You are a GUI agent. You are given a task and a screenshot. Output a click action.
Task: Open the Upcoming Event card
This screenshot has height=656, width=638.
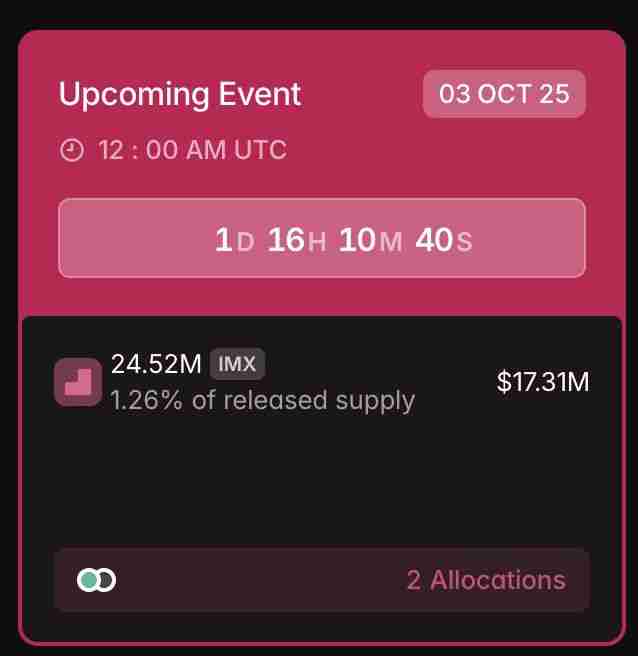180,95
